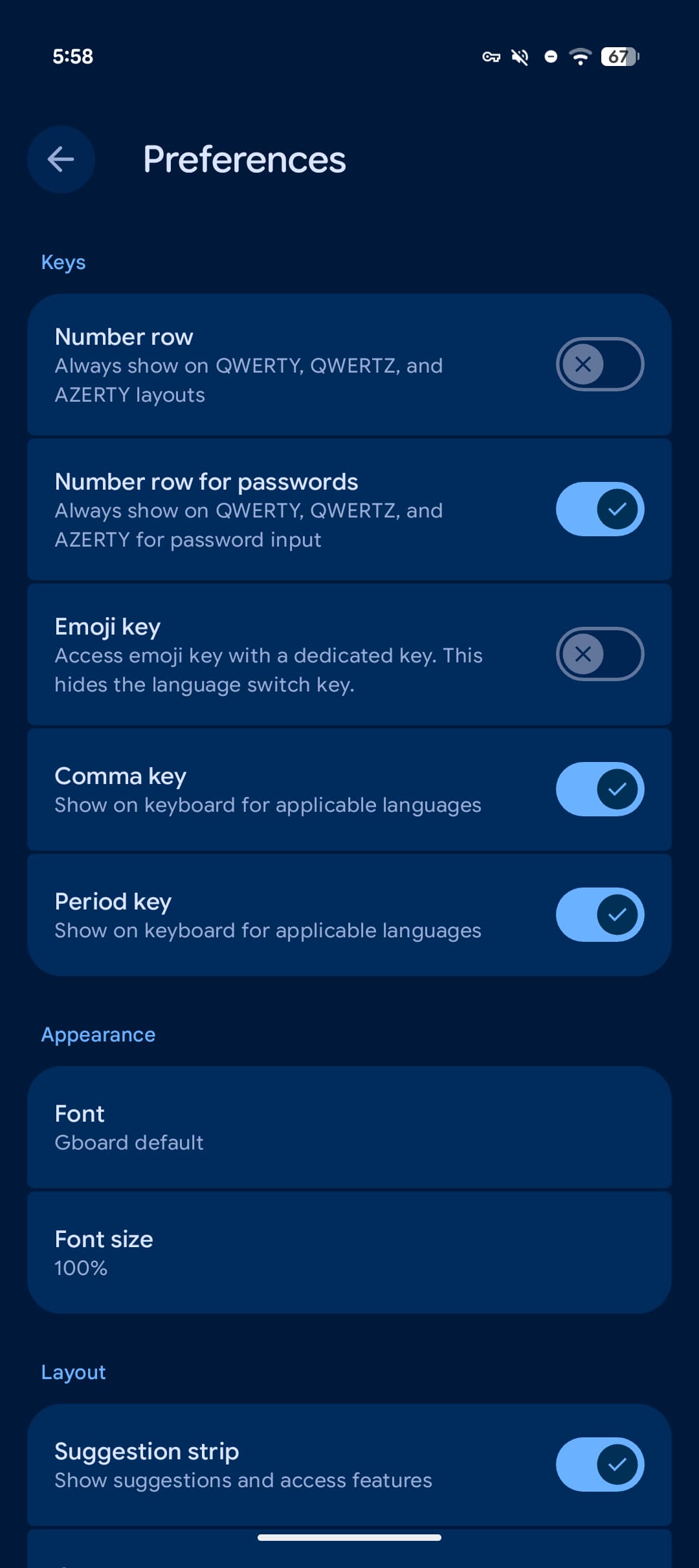Open the Font setting

[x=349, y=1127]
